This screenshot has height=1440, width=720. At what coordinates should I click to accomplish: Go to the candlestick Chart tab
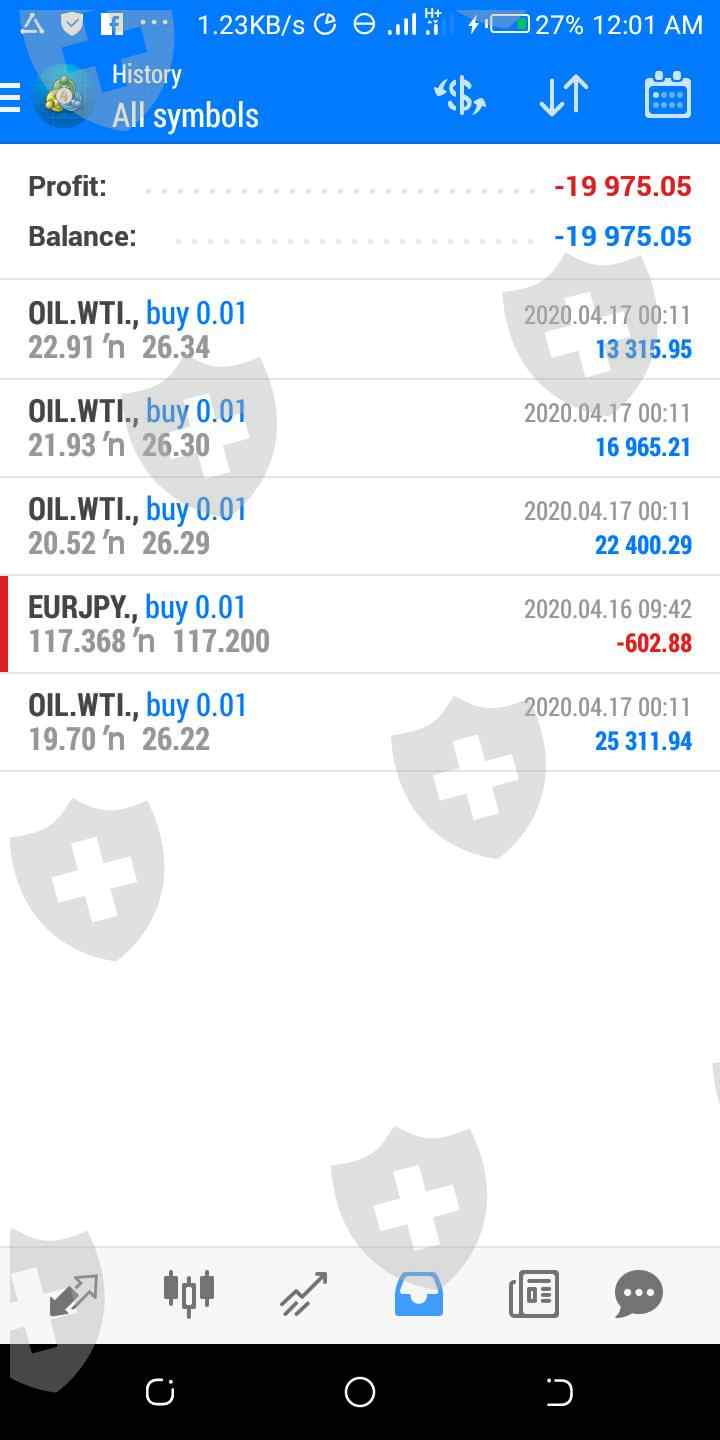[189, 1294]
